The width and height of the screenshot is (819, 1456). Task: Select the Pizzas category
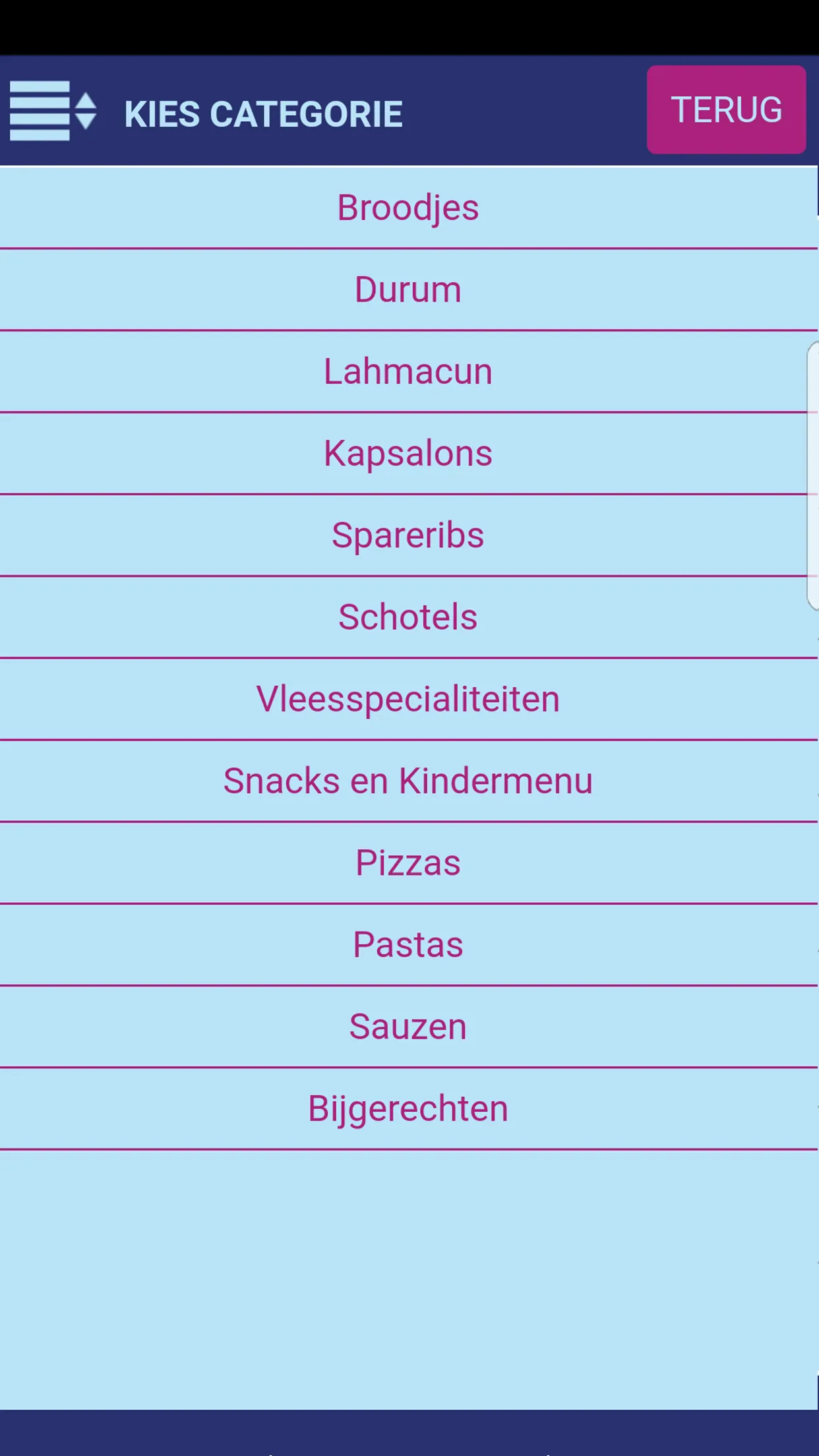coord(409,863)
